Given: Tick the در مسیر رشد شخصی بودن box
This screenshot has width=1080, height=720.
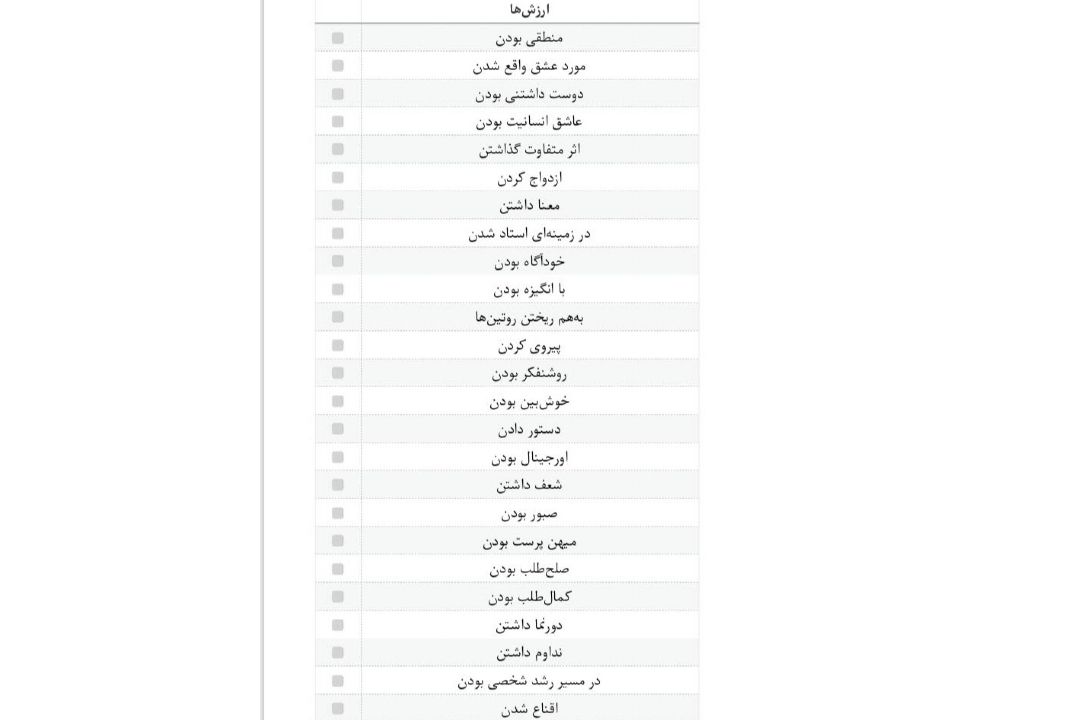Looking at the screenshot, I should 338,681.
